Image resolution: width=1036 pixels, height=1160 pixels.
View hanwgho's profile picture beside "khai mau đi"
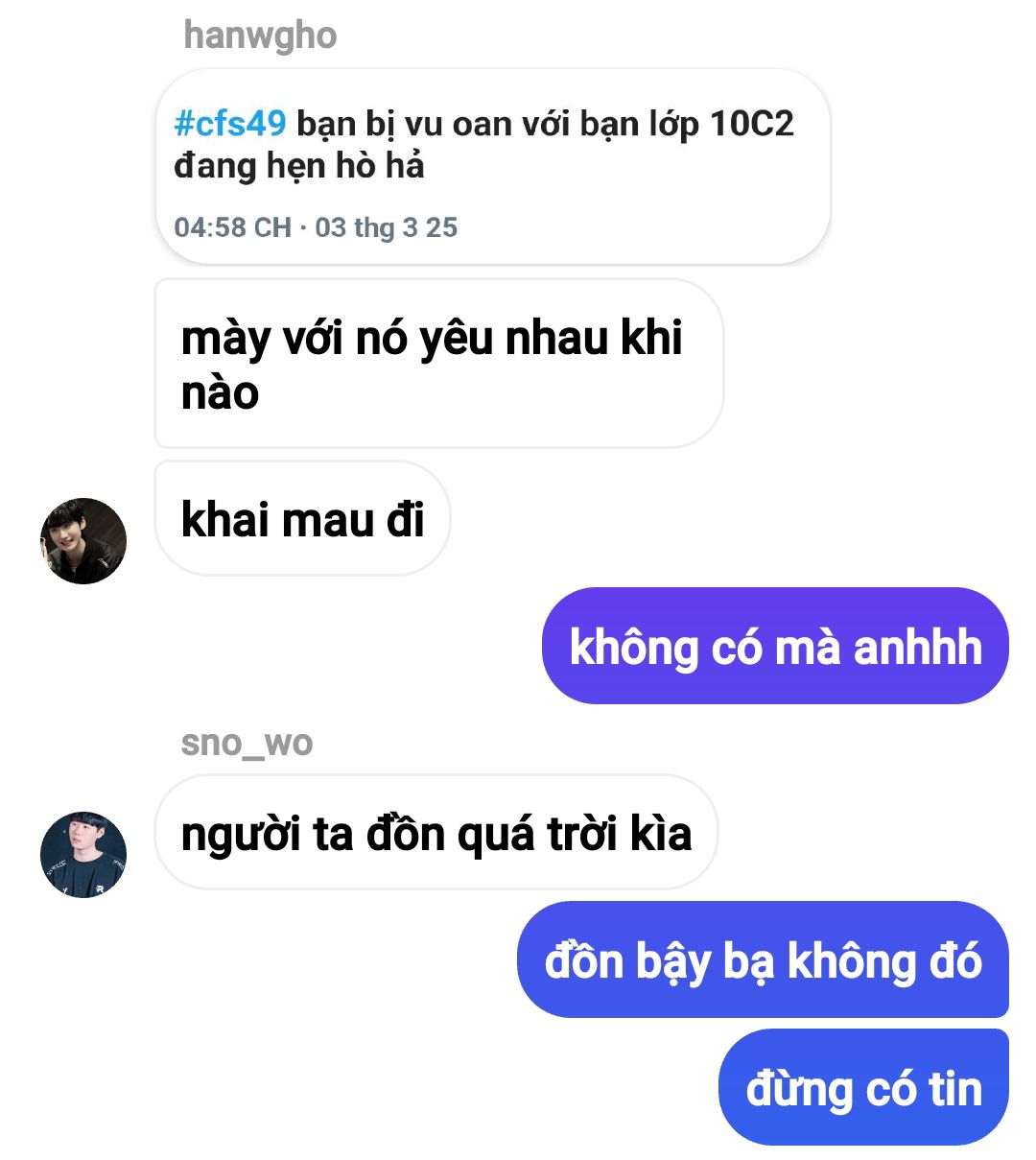click(x=83, y=540)
